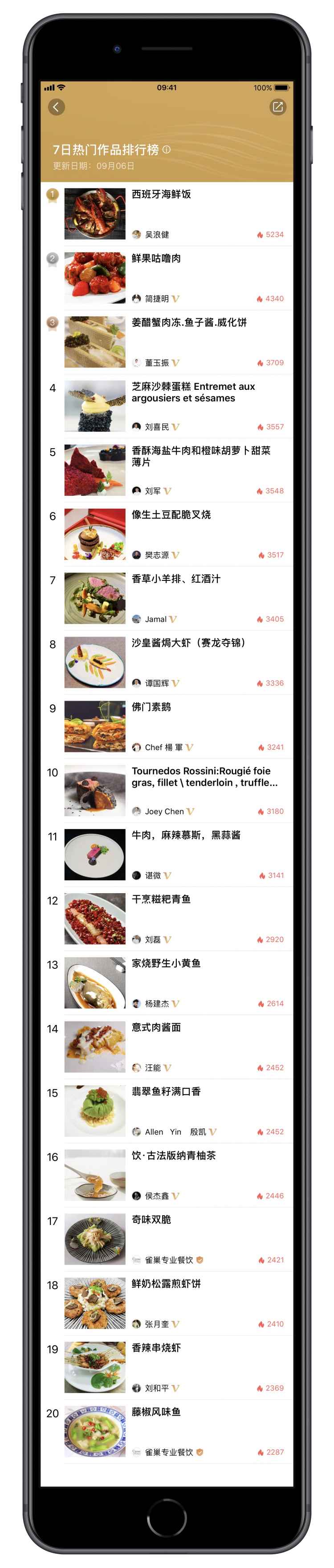
Task: Select 鲜奶松露煎虾饼 by 张月奎
Action: tap(166, 1283)
